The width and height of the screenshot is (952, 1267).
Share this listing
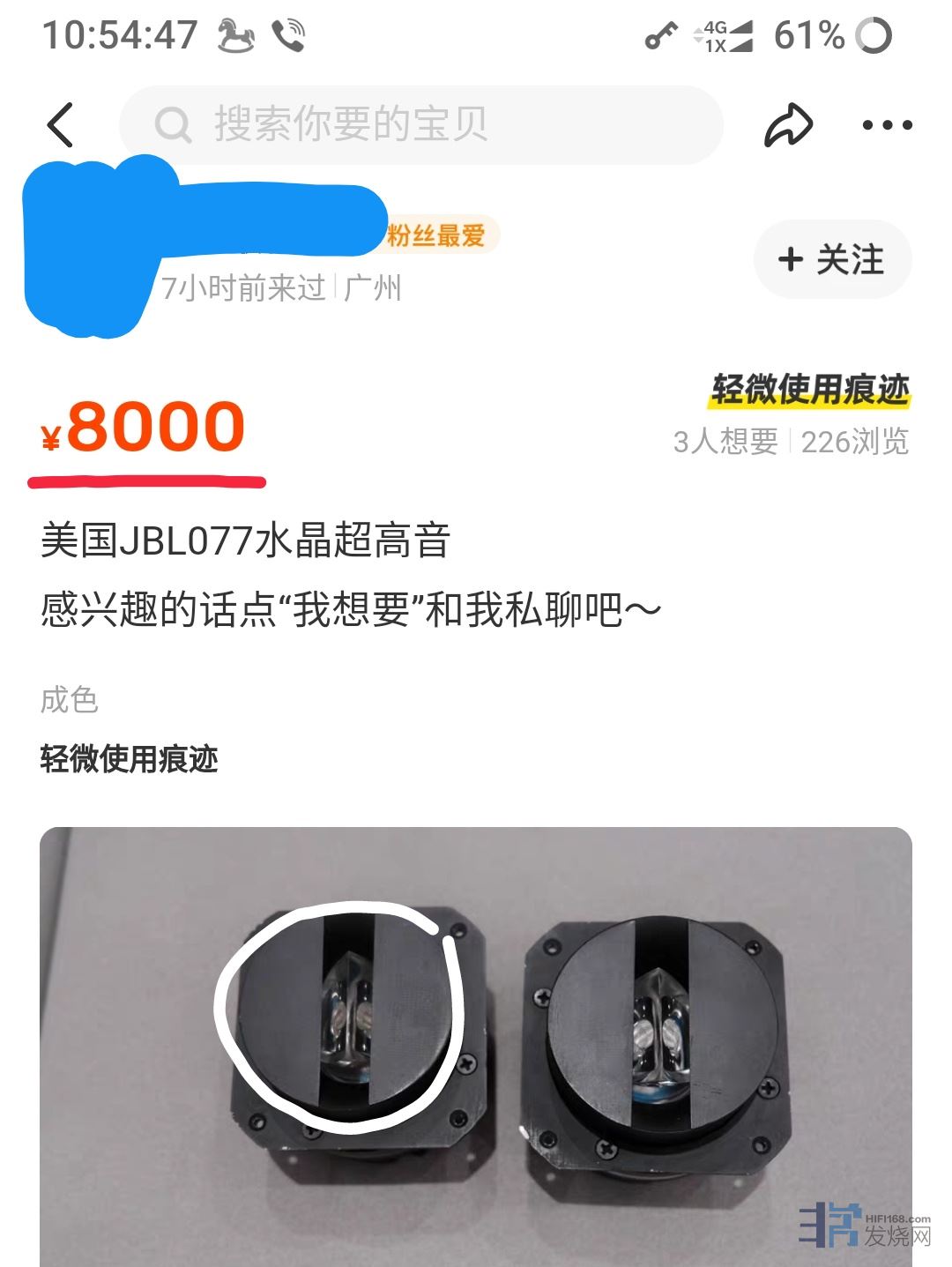787,124
